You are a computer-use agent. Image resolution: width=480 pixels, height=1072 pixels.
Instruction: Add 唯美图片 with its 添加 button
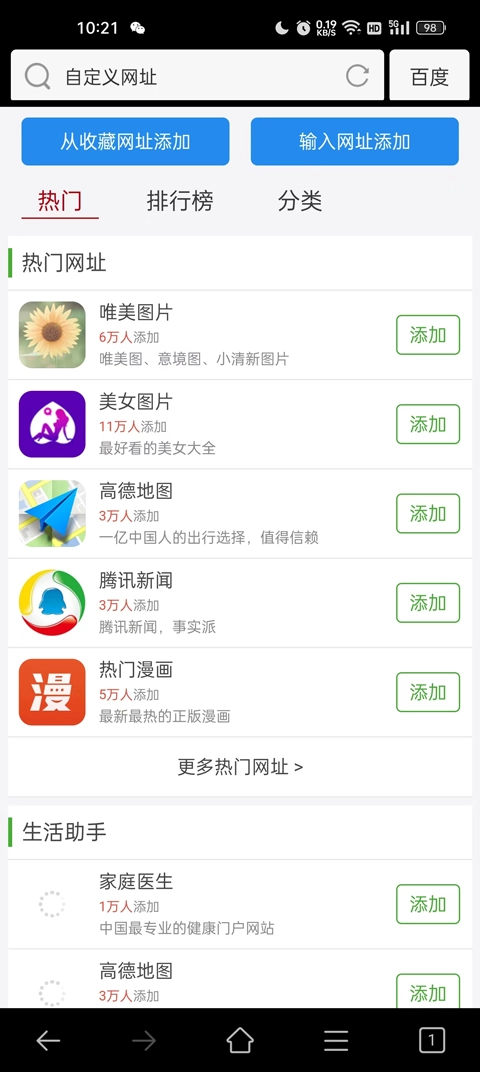tap(428, 335)
